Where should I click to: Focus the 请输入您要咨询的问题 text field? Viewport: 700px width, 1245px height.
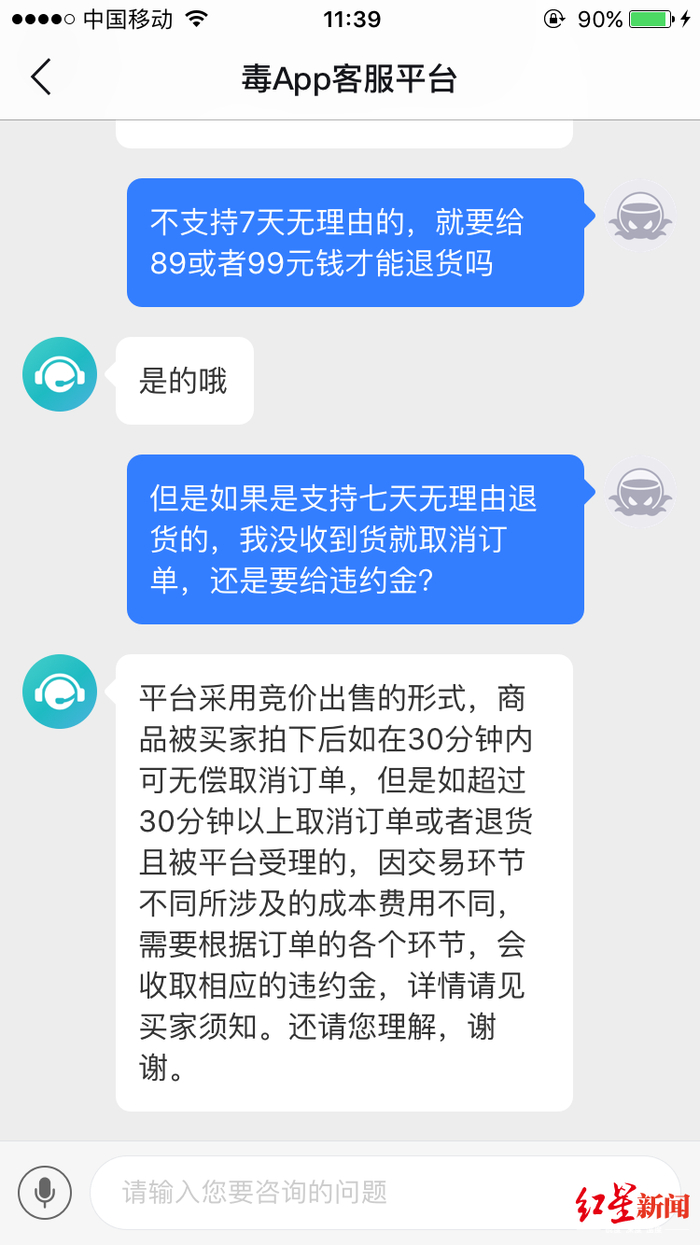pos(386,1192)
